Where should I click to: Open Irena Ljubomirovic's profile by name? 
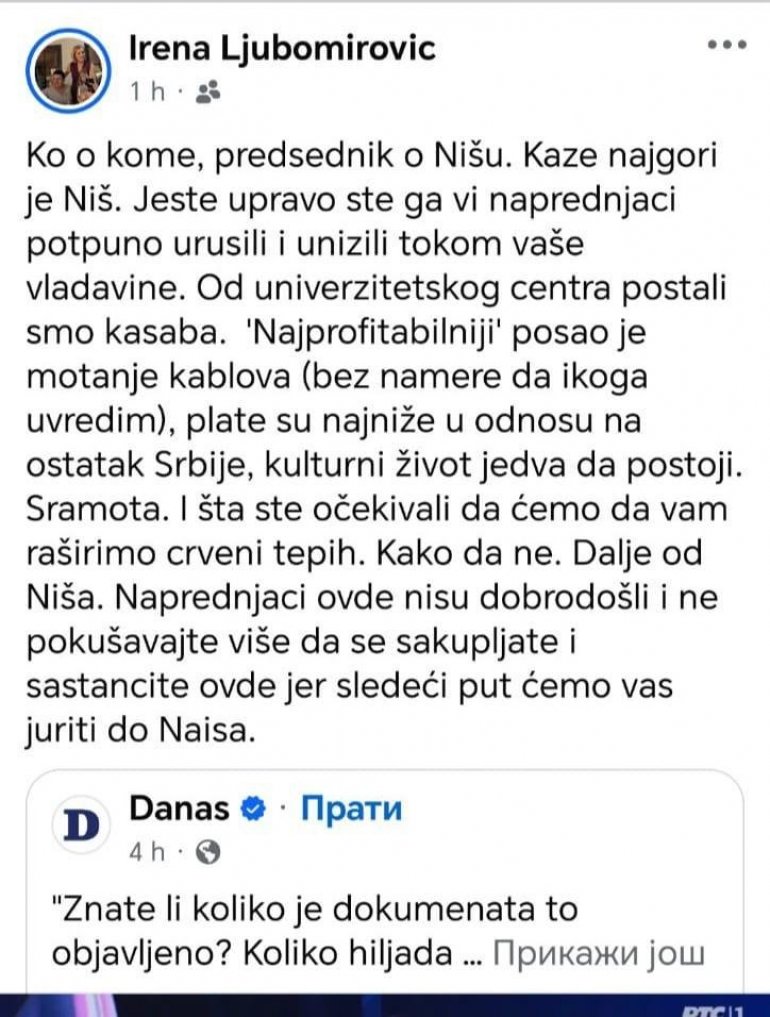[x=283, y=48]
